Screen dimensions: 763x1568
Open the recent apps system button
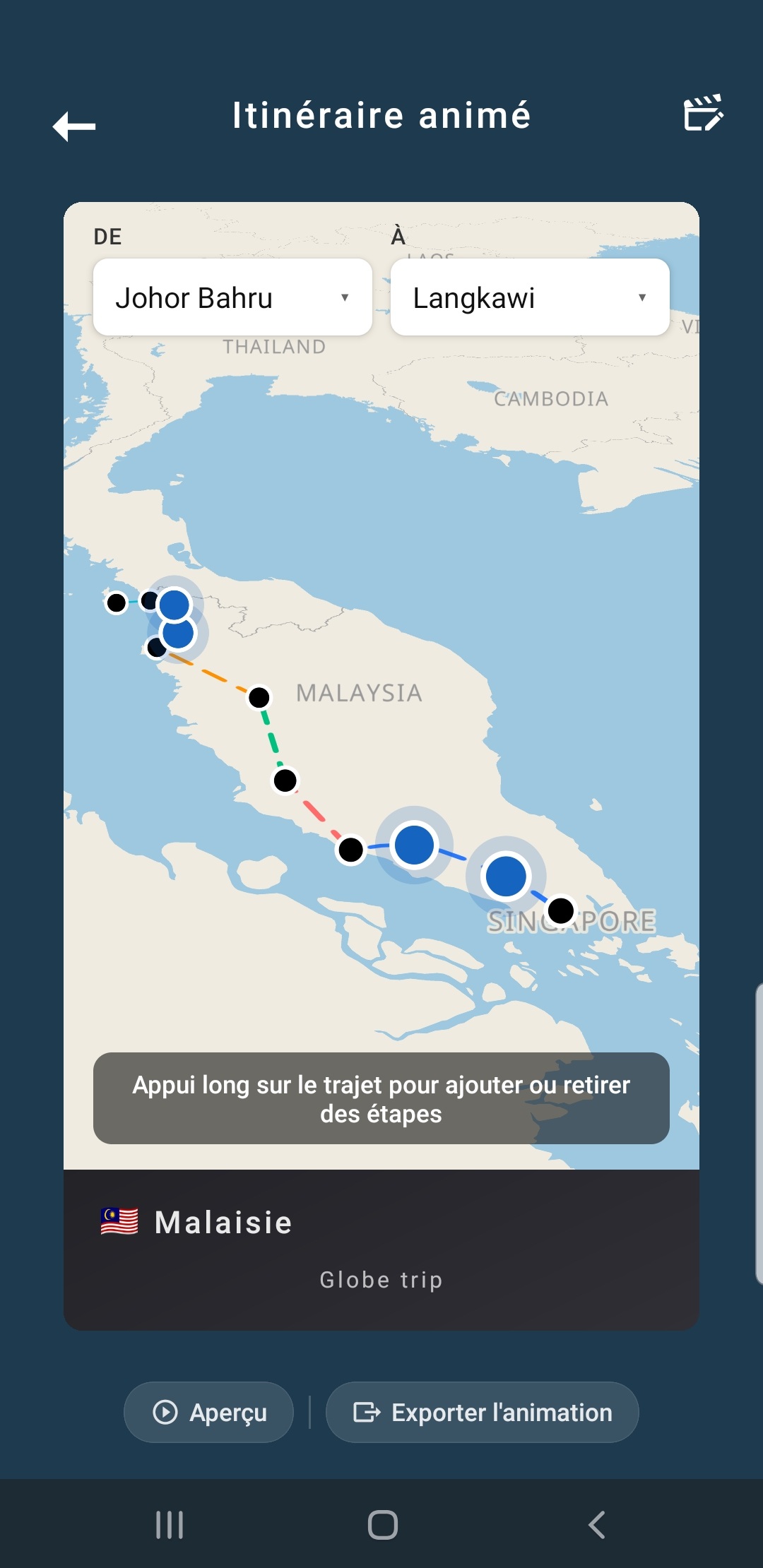pos(170,1524)
